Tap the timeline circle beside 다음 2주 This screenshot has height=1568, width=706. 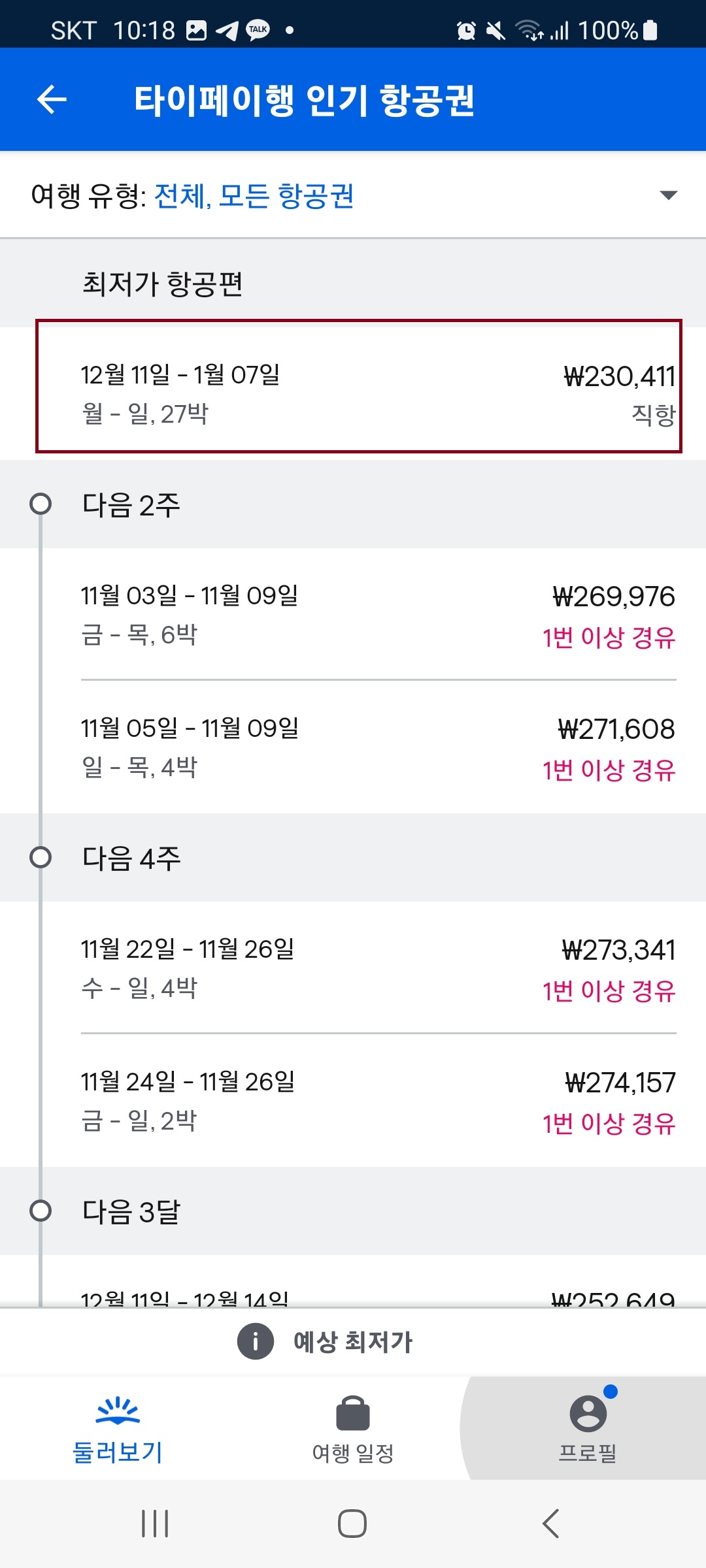pos(41,504)
